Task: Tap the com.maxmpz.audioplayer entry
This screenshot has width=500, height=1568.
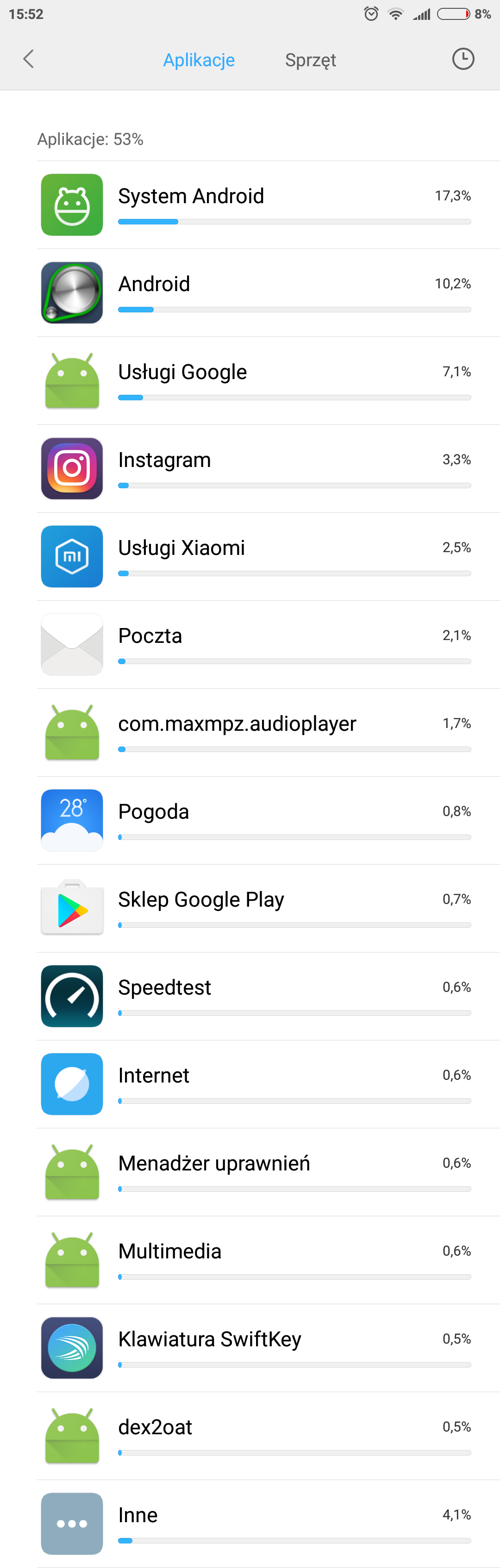Action: tap(268, 732)
